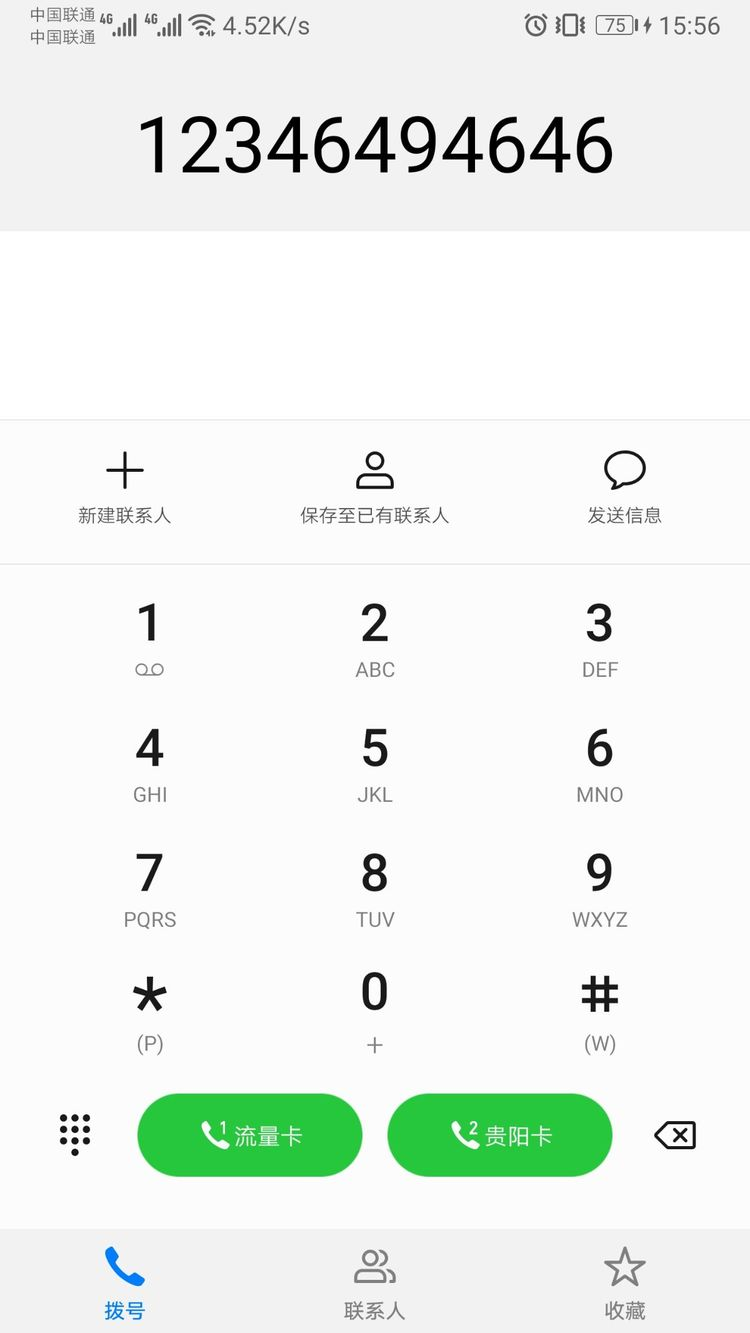Viewport: 750px width, 1333px height.
Task: Dial digit 2 on the keypad
Action: tap(375, 637)
